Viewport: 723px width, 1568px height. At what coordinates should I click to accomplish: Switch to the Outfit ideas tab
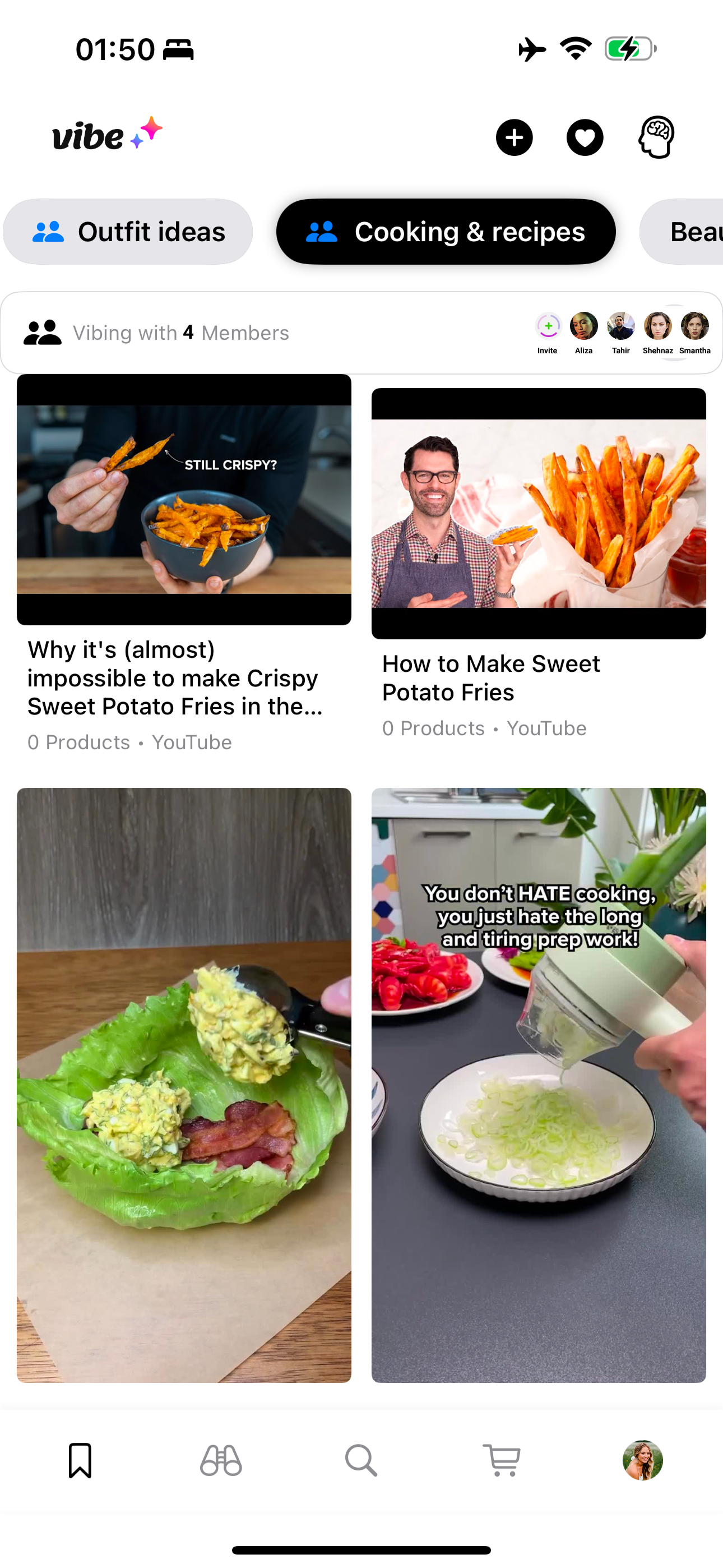(128, 231)
